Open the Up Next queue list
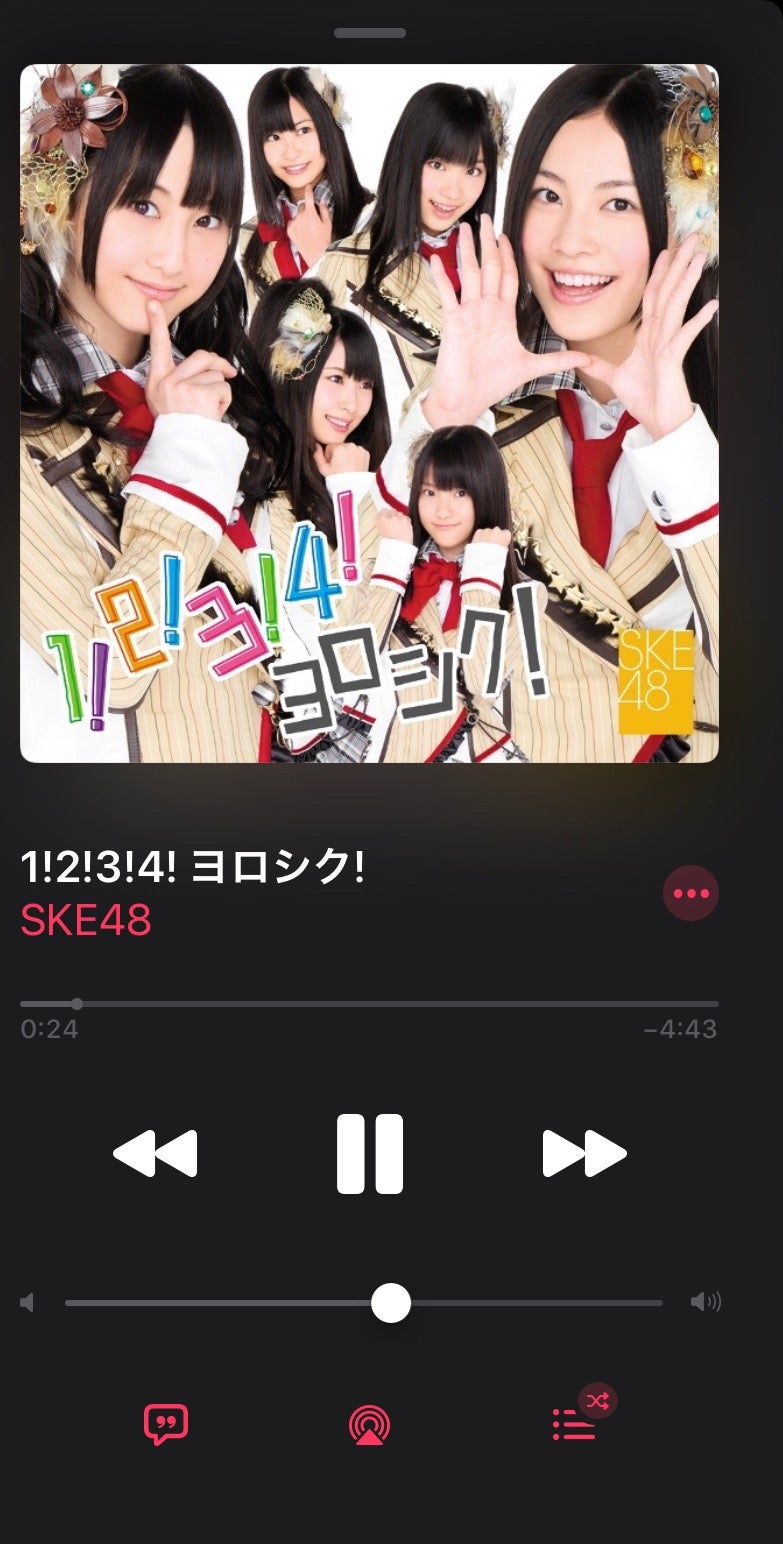 point(575,1424)
